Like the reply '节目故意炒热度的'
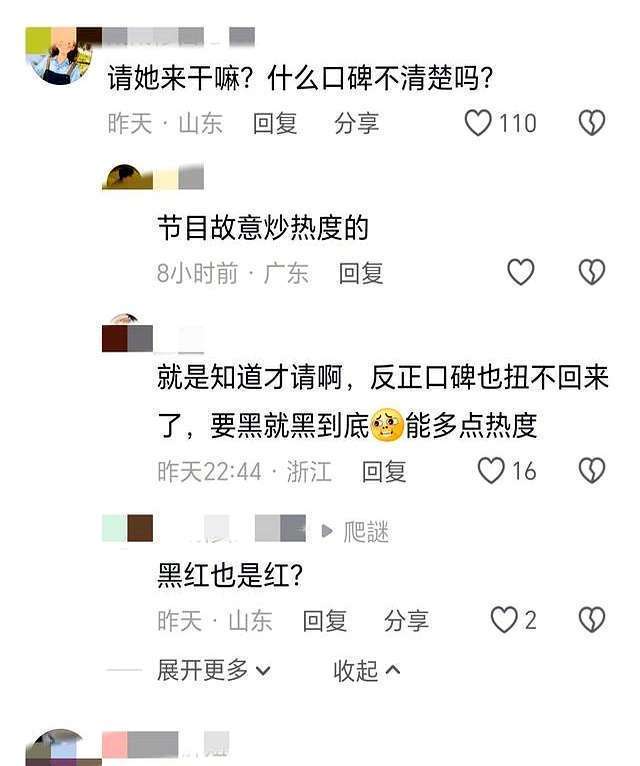 pos(520,272)
